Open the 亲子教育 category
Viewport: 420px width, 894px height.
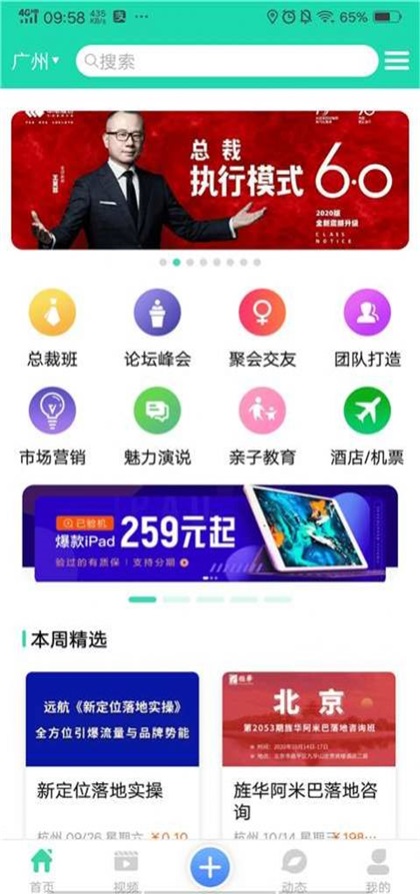point(262,426)
